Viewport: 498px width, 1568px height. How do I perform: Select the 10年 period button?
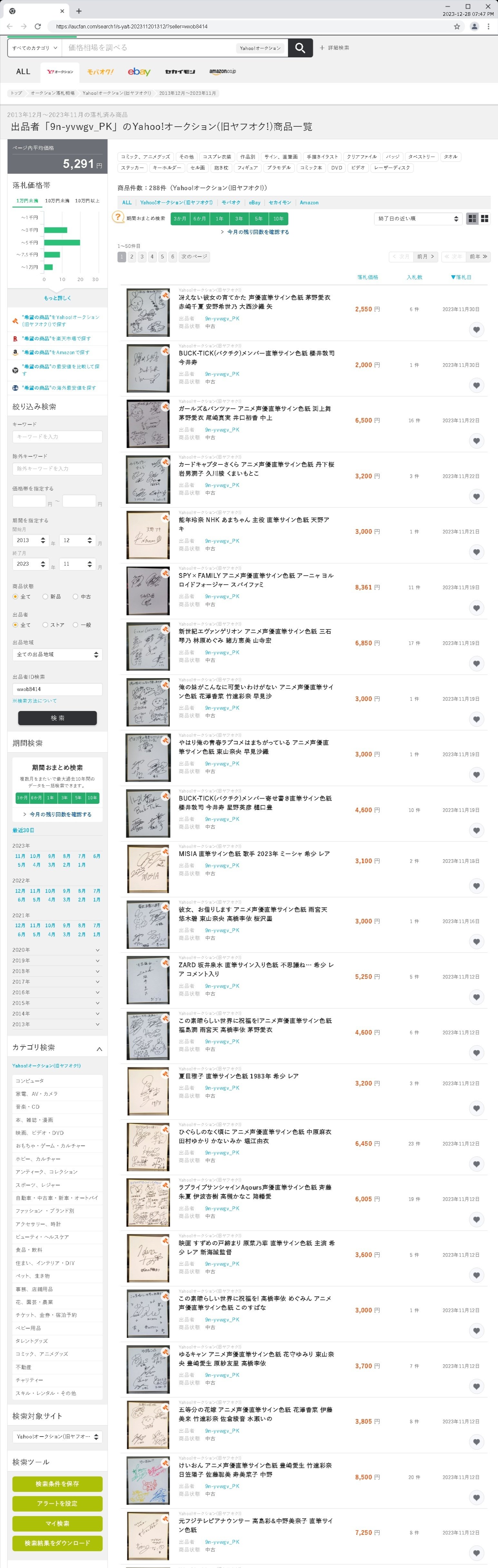point(278,219)
